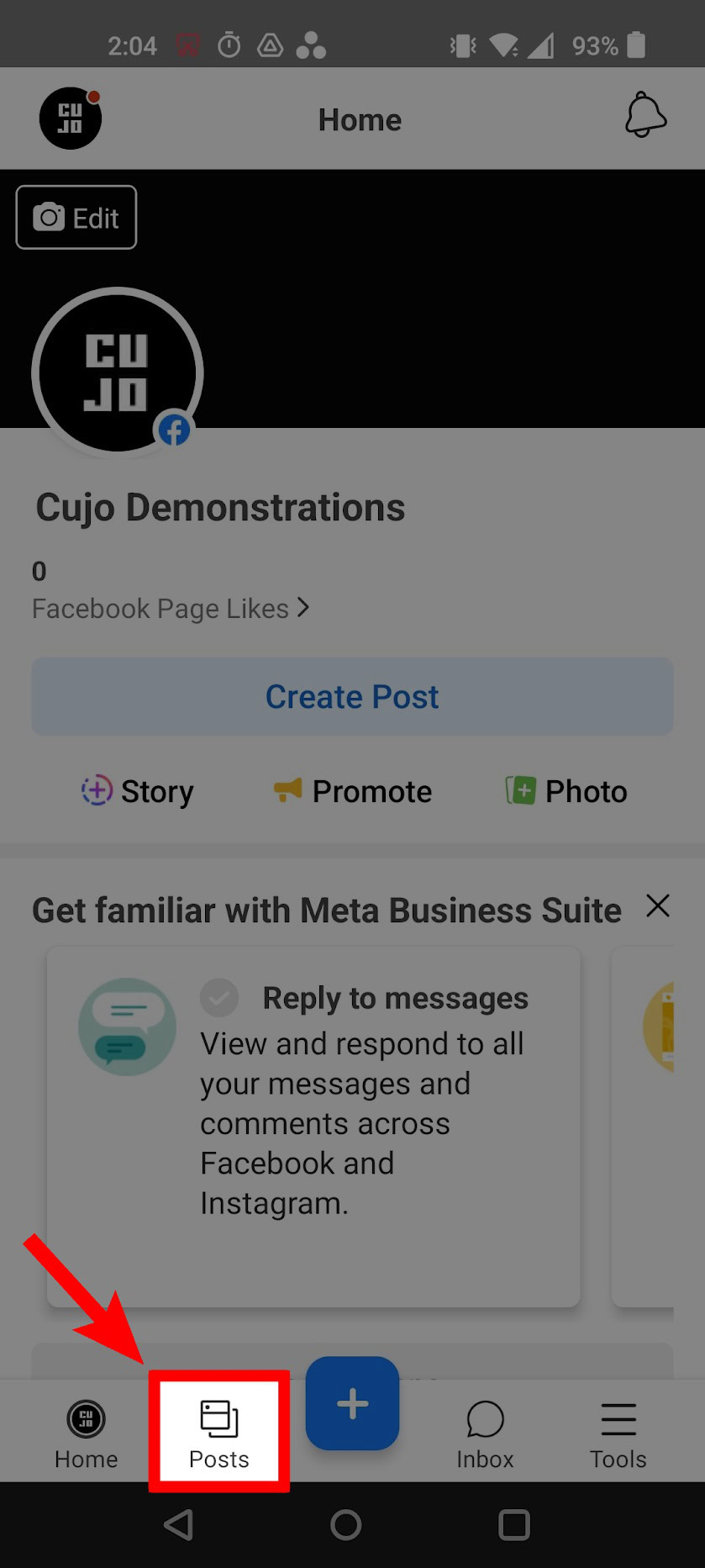Viewport: 705px width, 1568px height.
Task: Tap the profile picture of Cujo Demonstrations
Action: pyautogui.click(x=118, y=372)
